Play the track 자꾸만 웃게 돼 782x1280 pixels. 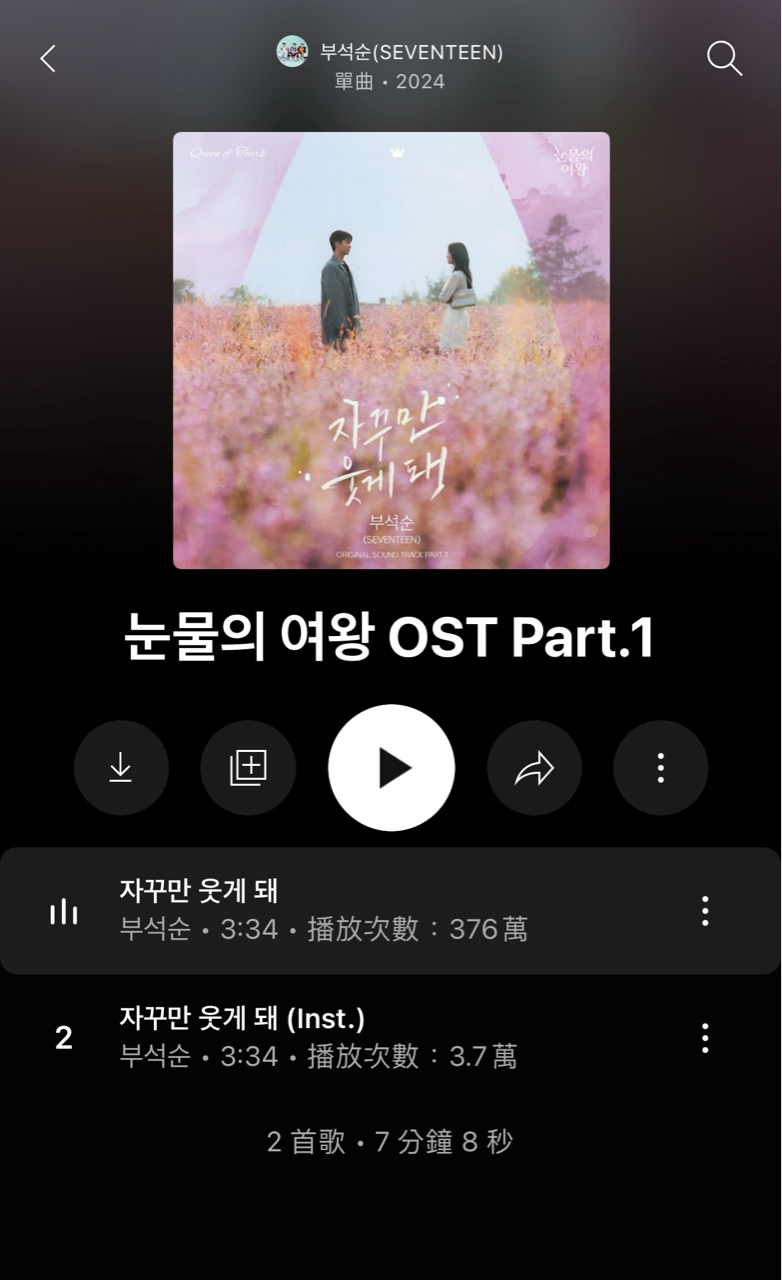pyautogui.click(x=390, y=911)
